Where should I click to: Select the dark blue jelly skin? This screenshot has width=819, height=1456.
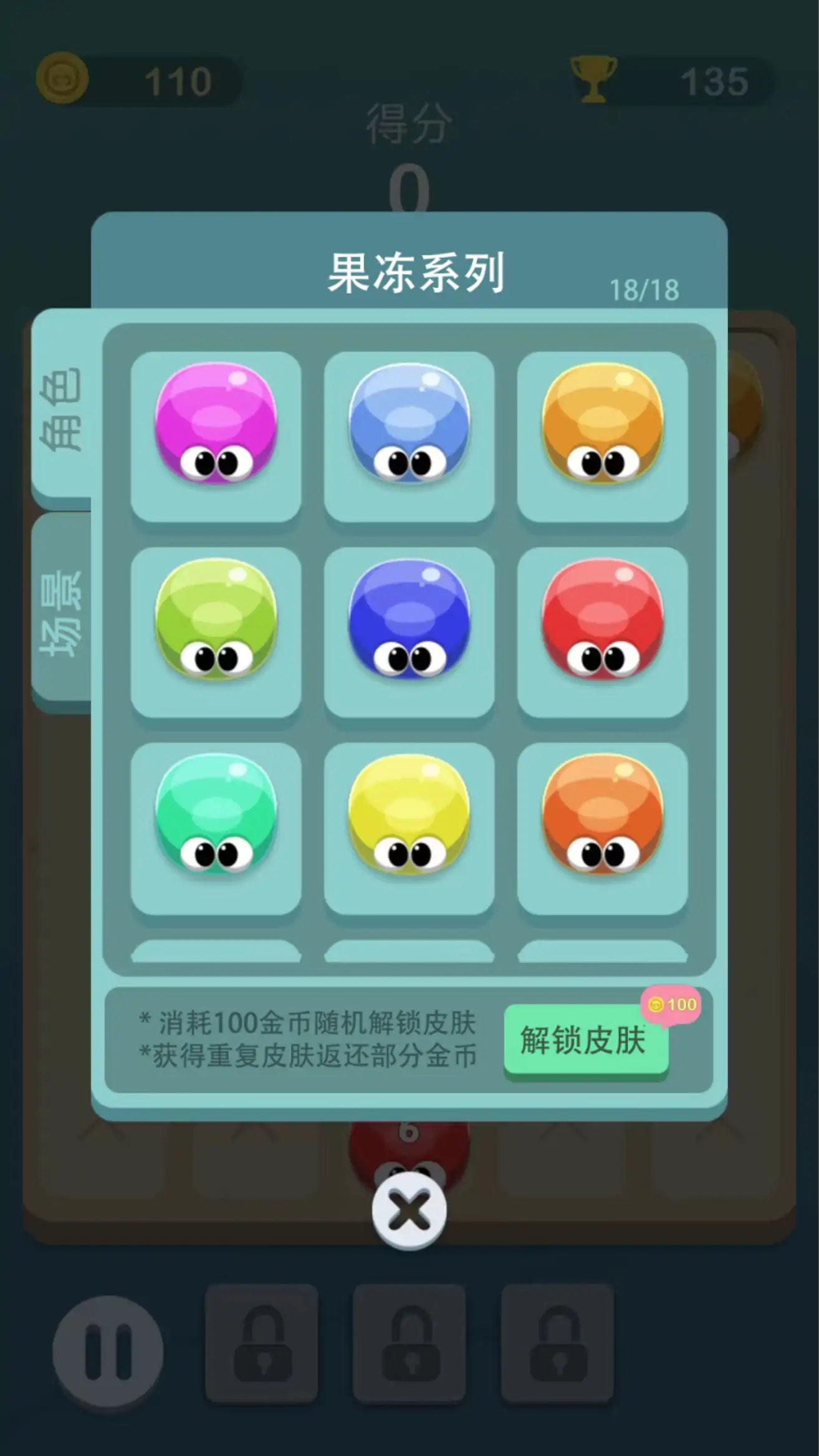[x=409, y=631]
